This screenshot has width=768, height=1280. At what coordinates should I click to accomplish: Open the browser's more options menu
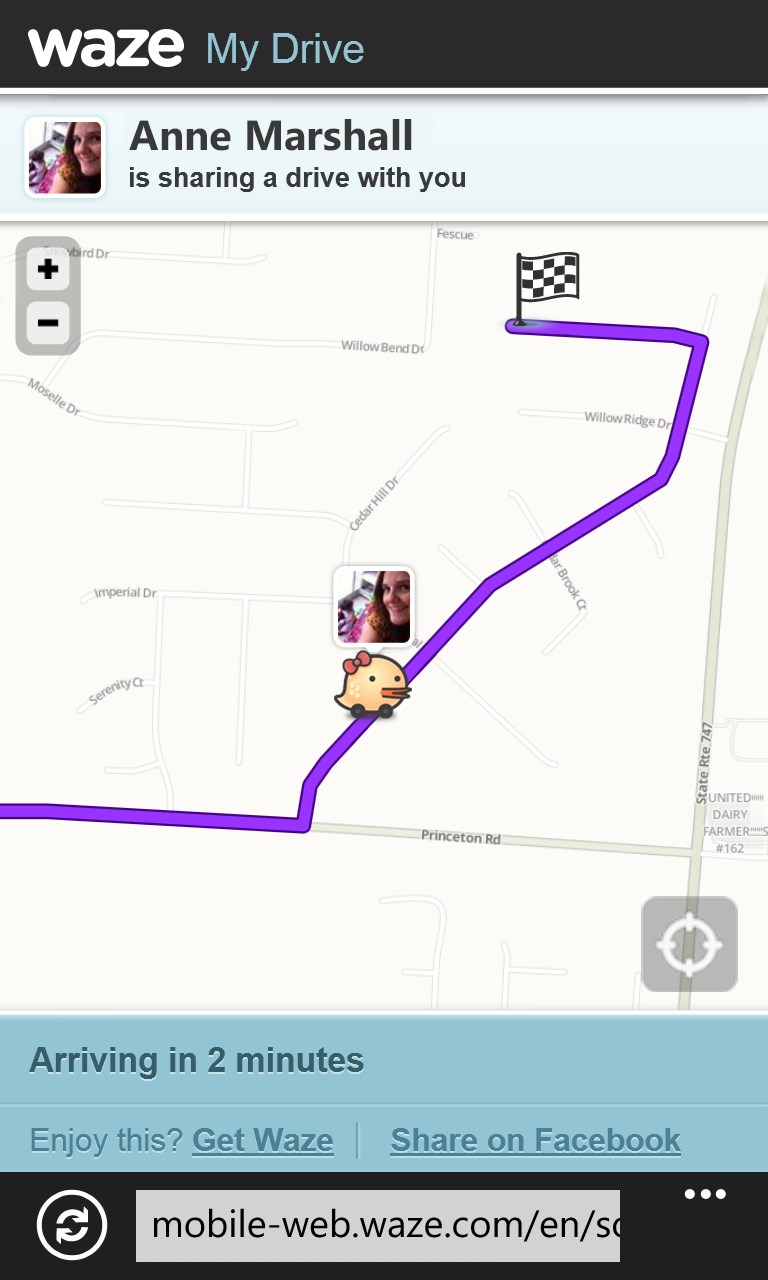pyautogui.click(x=705, y=1195)
